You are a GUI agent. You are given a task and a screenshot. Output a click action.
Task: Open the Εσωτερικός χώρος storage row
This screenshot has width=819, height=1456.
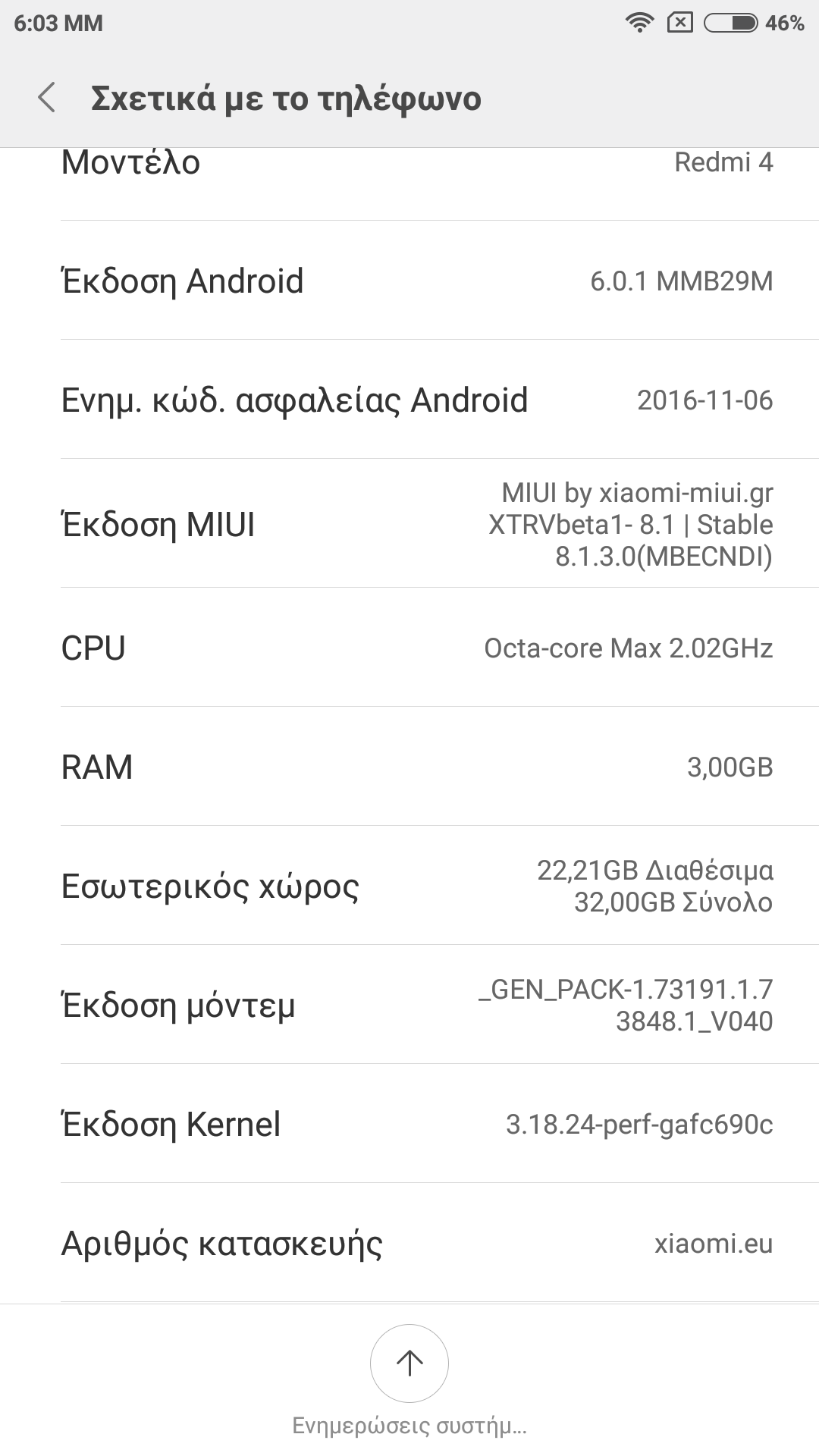(409, 886)
